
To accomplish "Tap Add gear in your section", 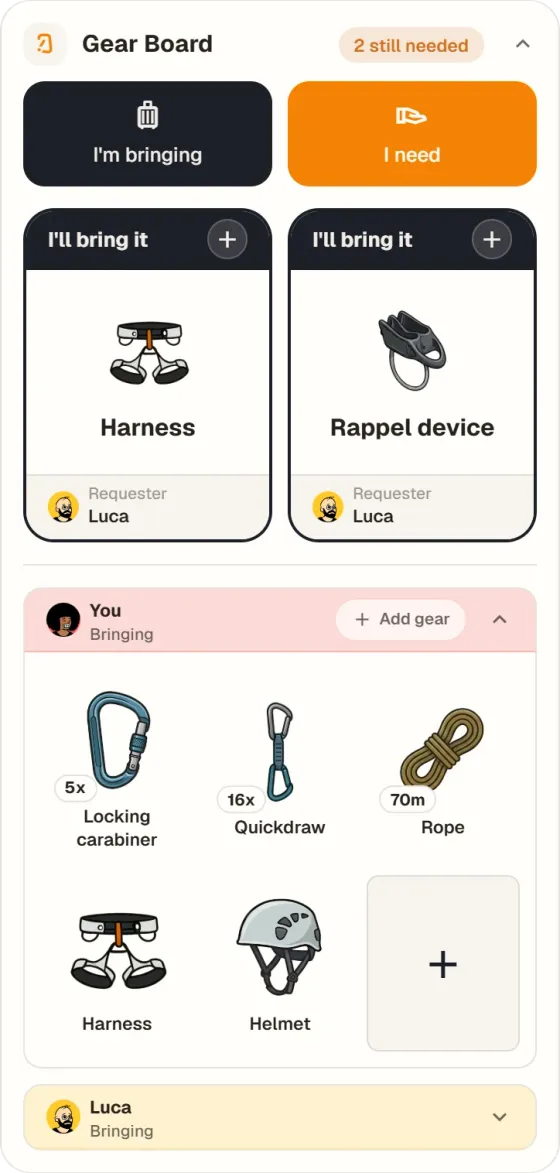I will 401,619.
